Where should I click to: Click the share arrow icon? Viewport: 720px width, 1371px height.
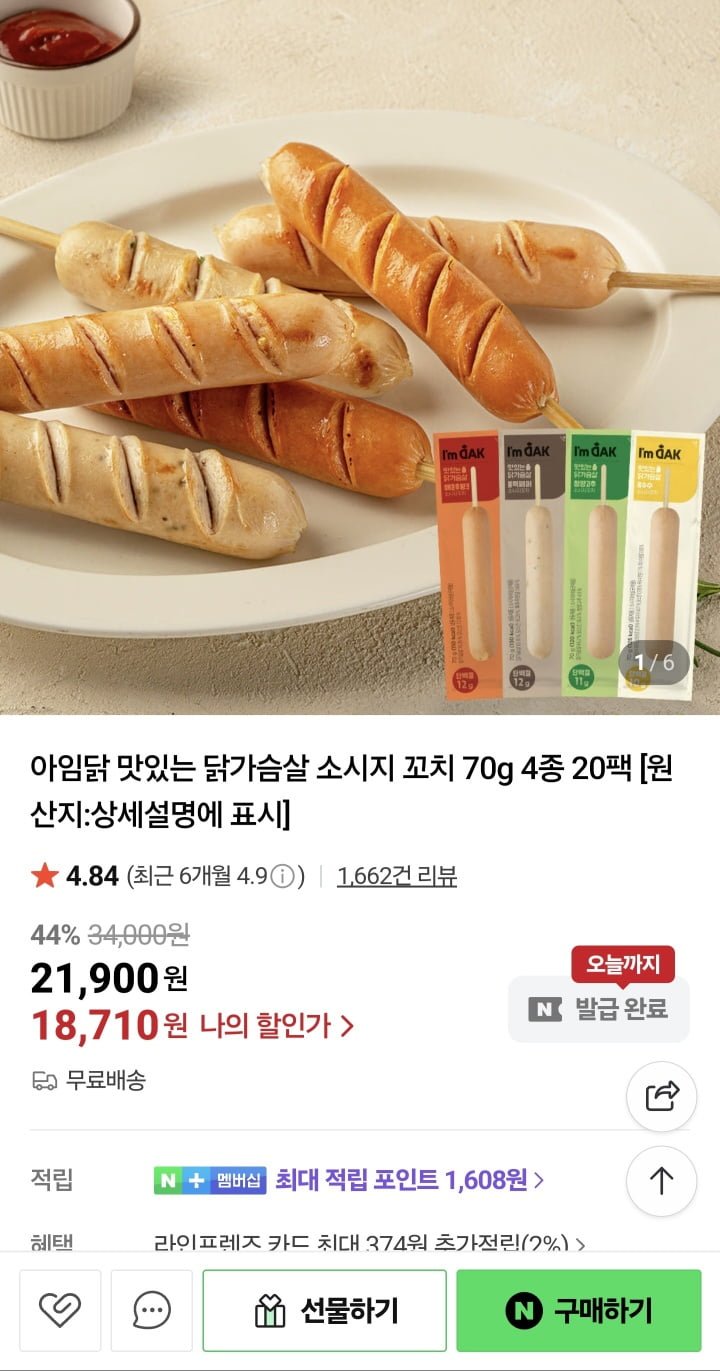pos(661,1096)
